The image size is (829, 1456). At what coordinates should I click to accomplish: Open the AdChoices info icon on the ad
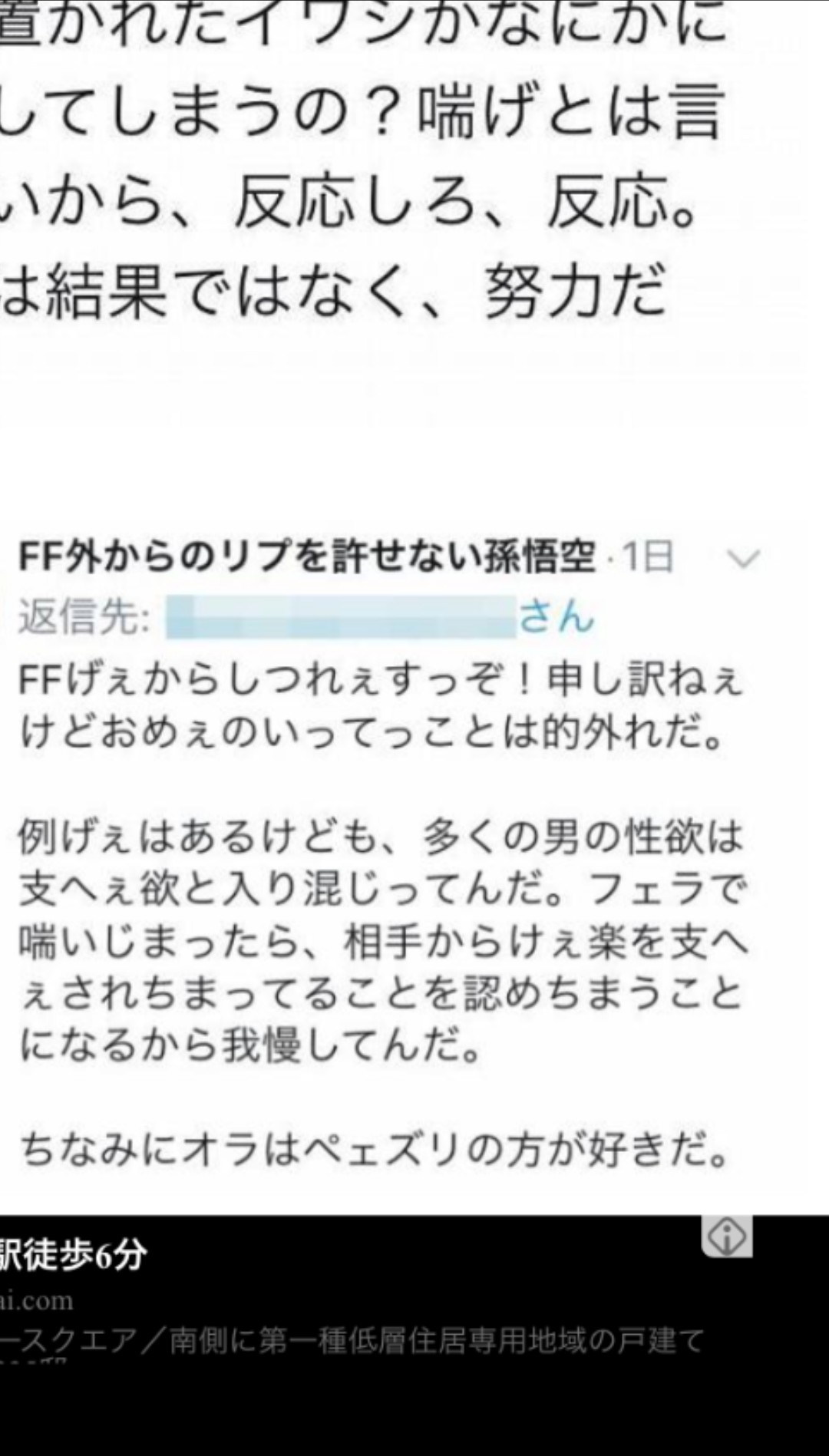pyautogui.click(x=726, y=1236)
